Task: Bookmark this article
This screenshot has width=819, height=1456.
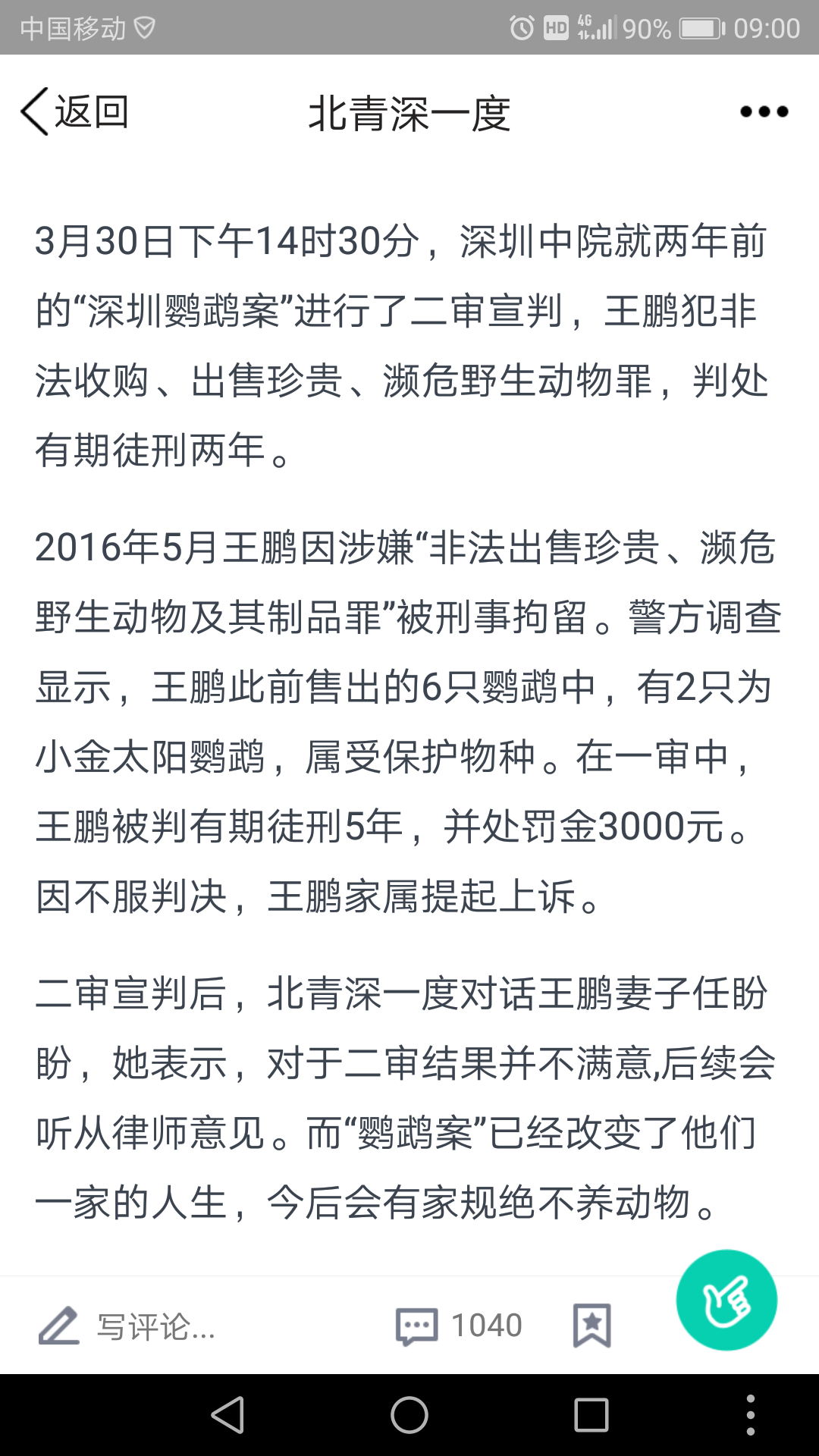Action: click(x=591, y=1326)
